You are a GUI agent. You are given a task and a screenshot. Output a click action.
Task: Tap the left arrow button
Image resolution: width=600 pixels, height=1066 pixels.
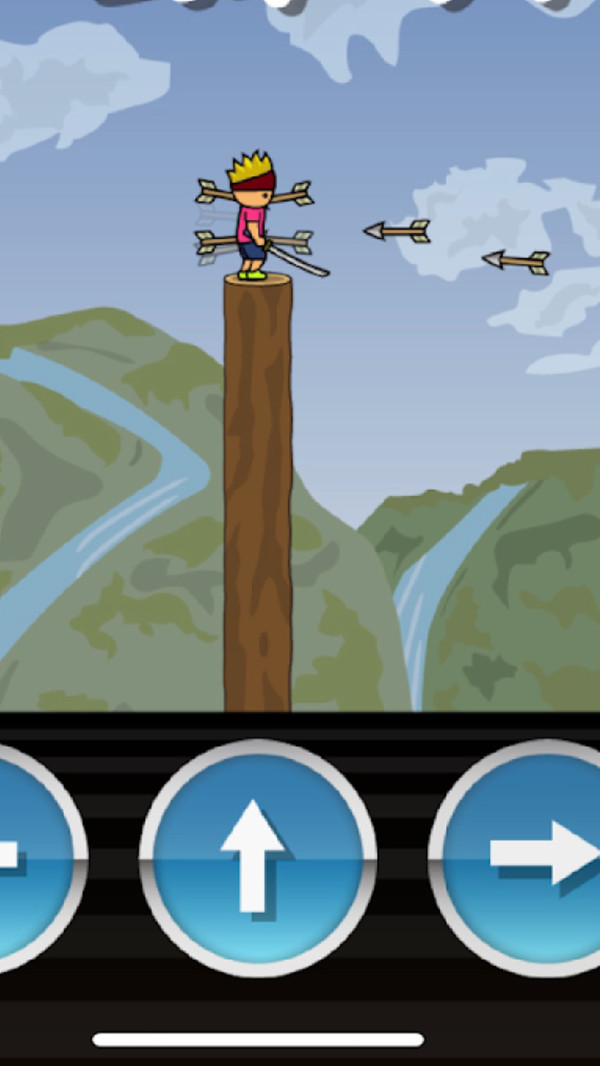(28, 857)
